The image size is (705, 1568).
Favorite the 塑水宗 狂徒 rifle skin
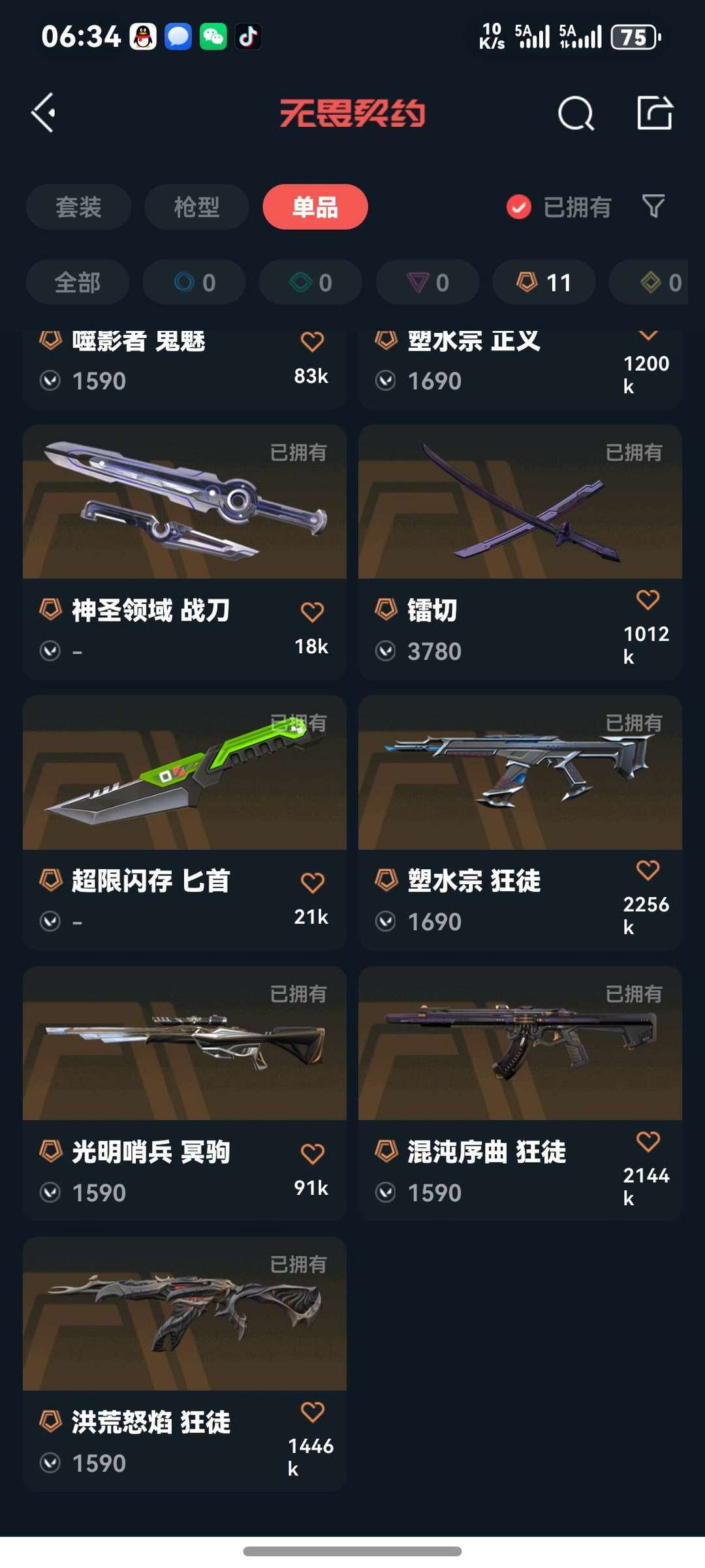647,869
